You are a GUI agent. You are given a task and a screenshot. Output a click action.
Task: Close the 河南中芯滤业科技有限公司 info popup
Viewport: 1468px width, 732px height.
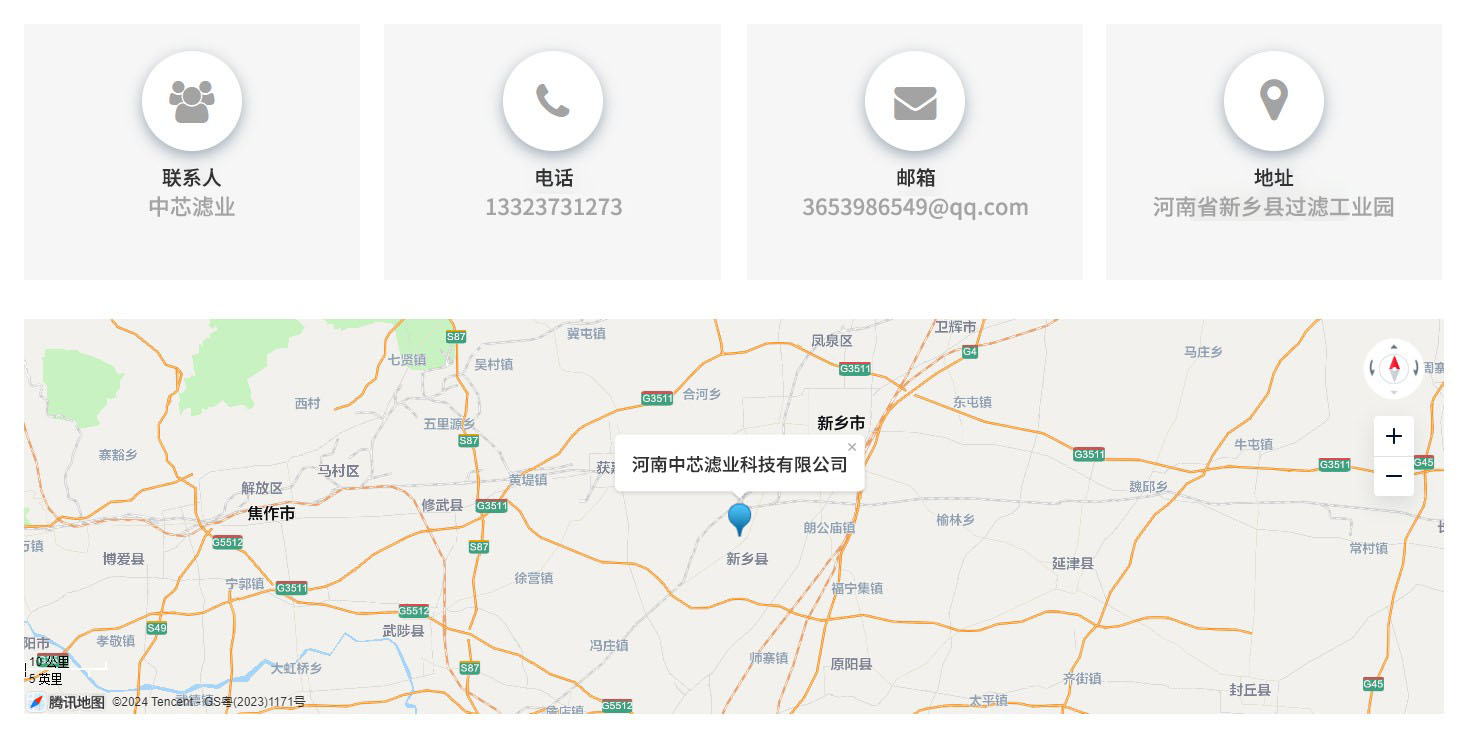pyautogui.click(x=852, y=447)
